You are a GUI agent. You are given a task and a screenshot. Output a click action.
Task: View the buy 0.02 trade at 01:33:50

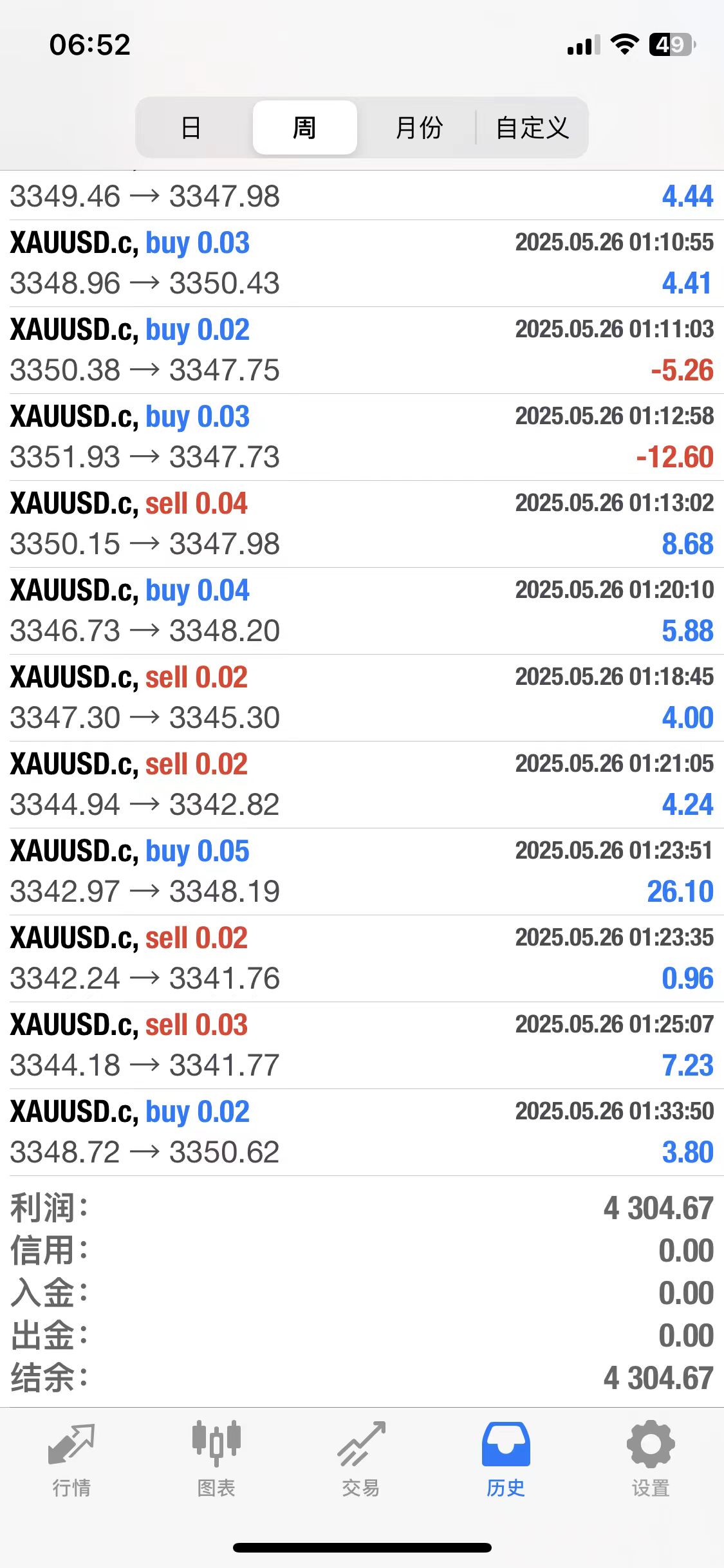pos(362,1132)
